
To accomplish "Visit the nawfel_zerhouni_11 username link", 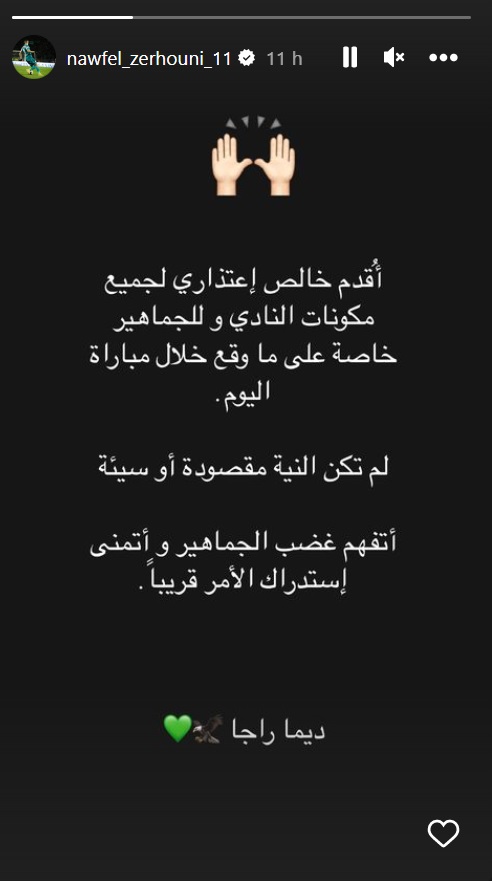I will (x=149, y=58).
